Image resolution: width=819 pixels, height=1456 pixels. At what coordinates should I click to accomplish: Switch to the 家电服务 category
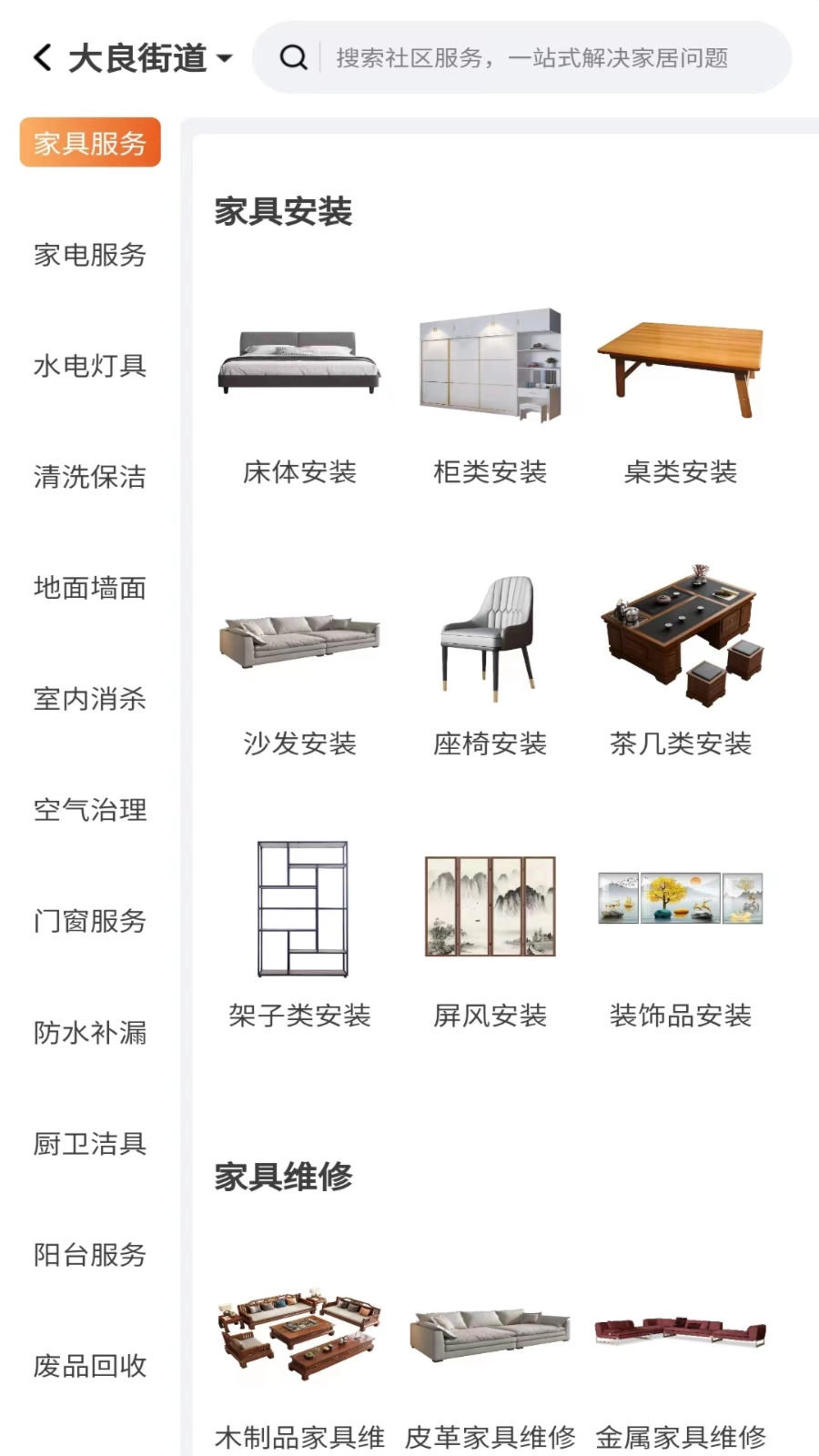pyautogui.click(x=88, y=256)
